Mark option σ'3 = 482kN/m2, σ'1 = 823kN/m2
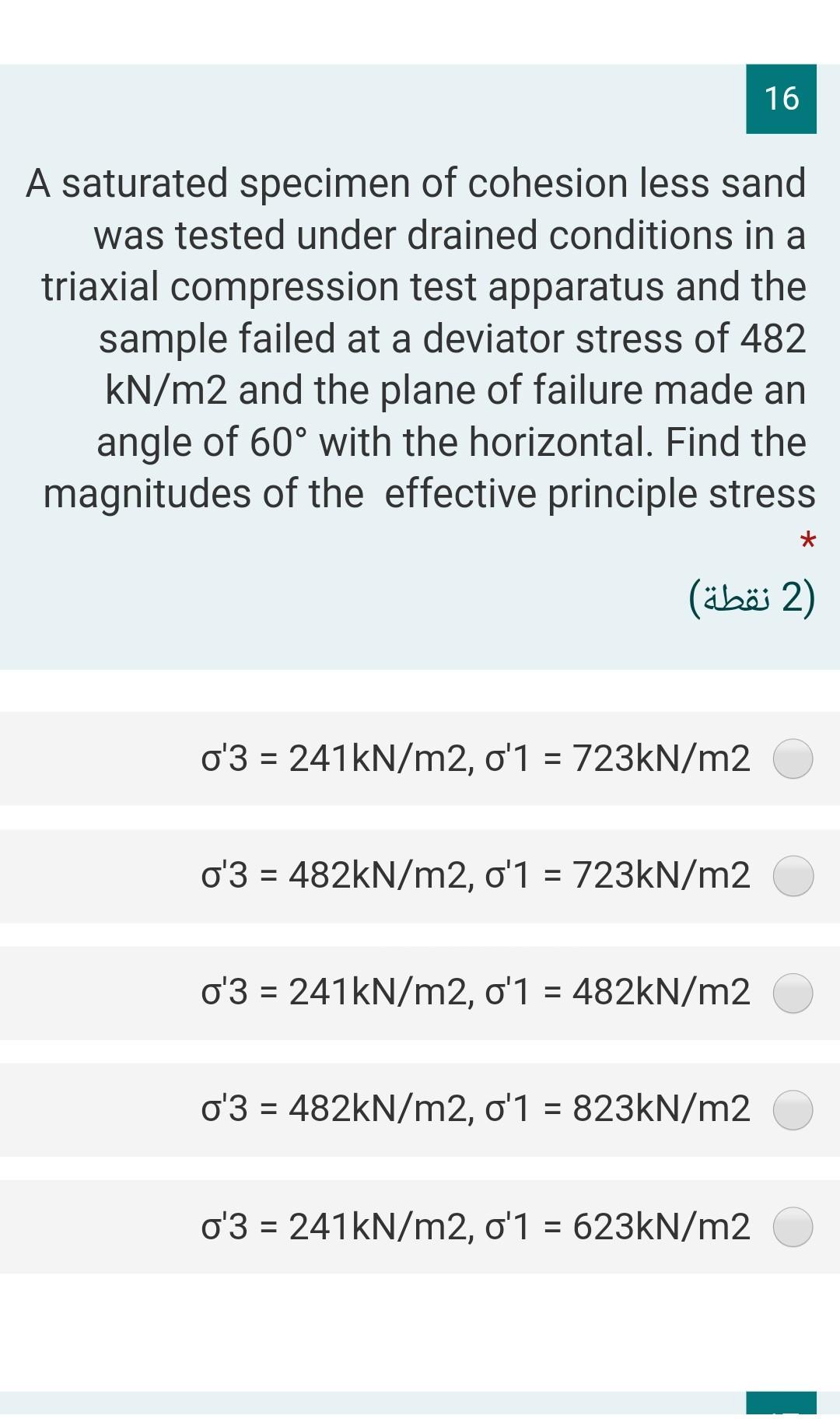 point(793,1109)
